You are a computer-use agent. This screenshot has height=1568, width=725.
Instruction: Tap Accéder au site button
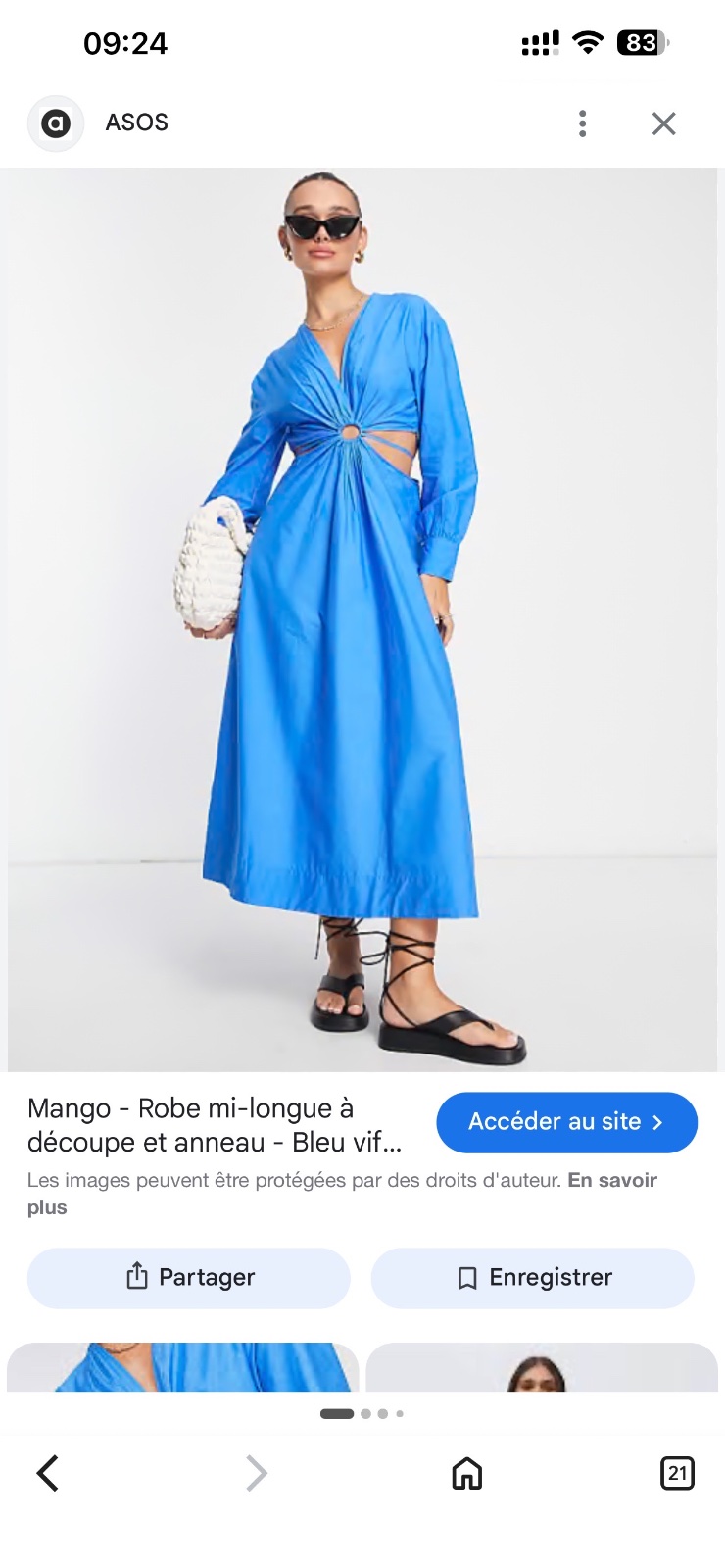tap(566, 1122)
